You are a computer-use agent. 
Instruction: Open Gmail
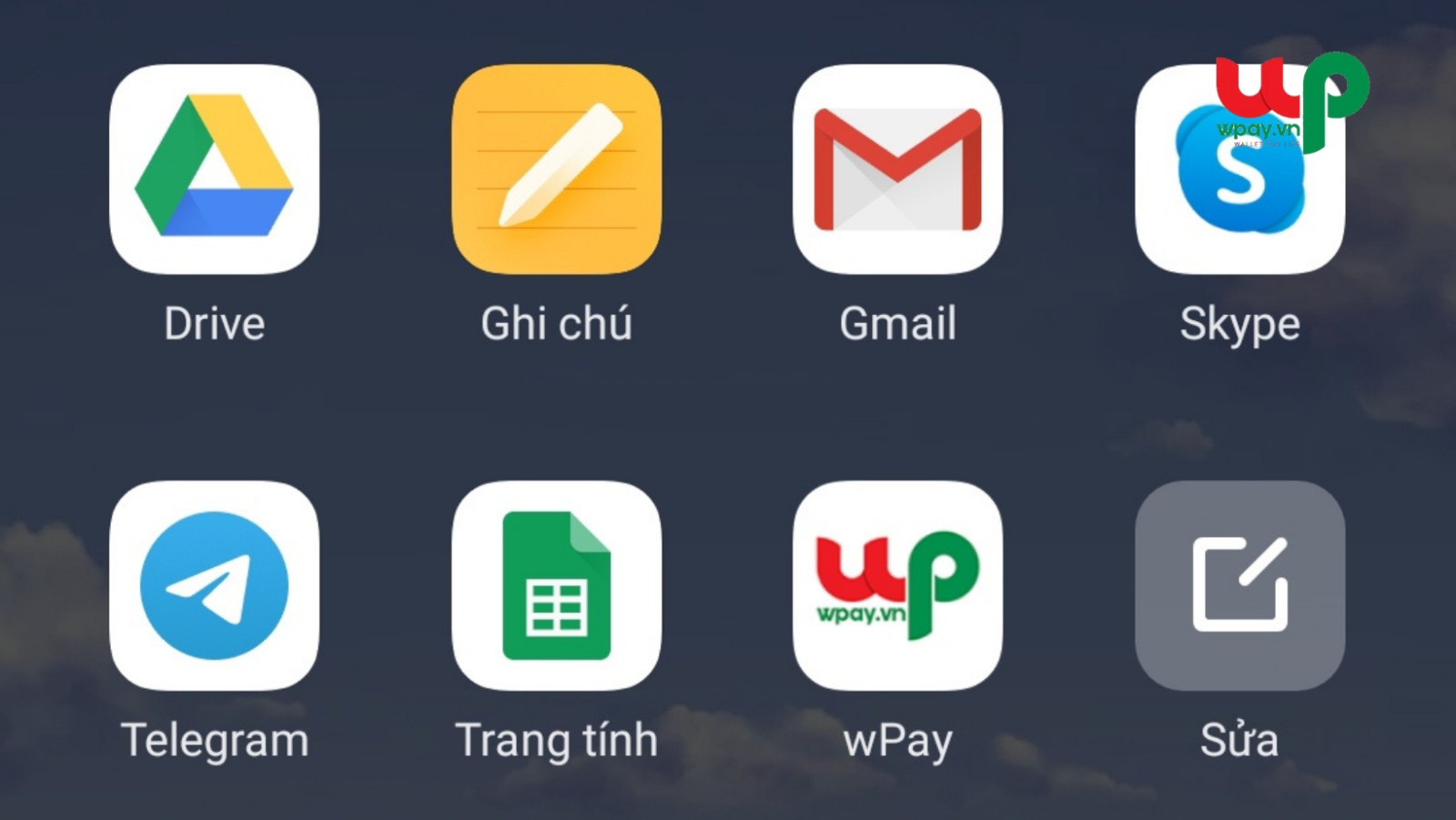897,169
